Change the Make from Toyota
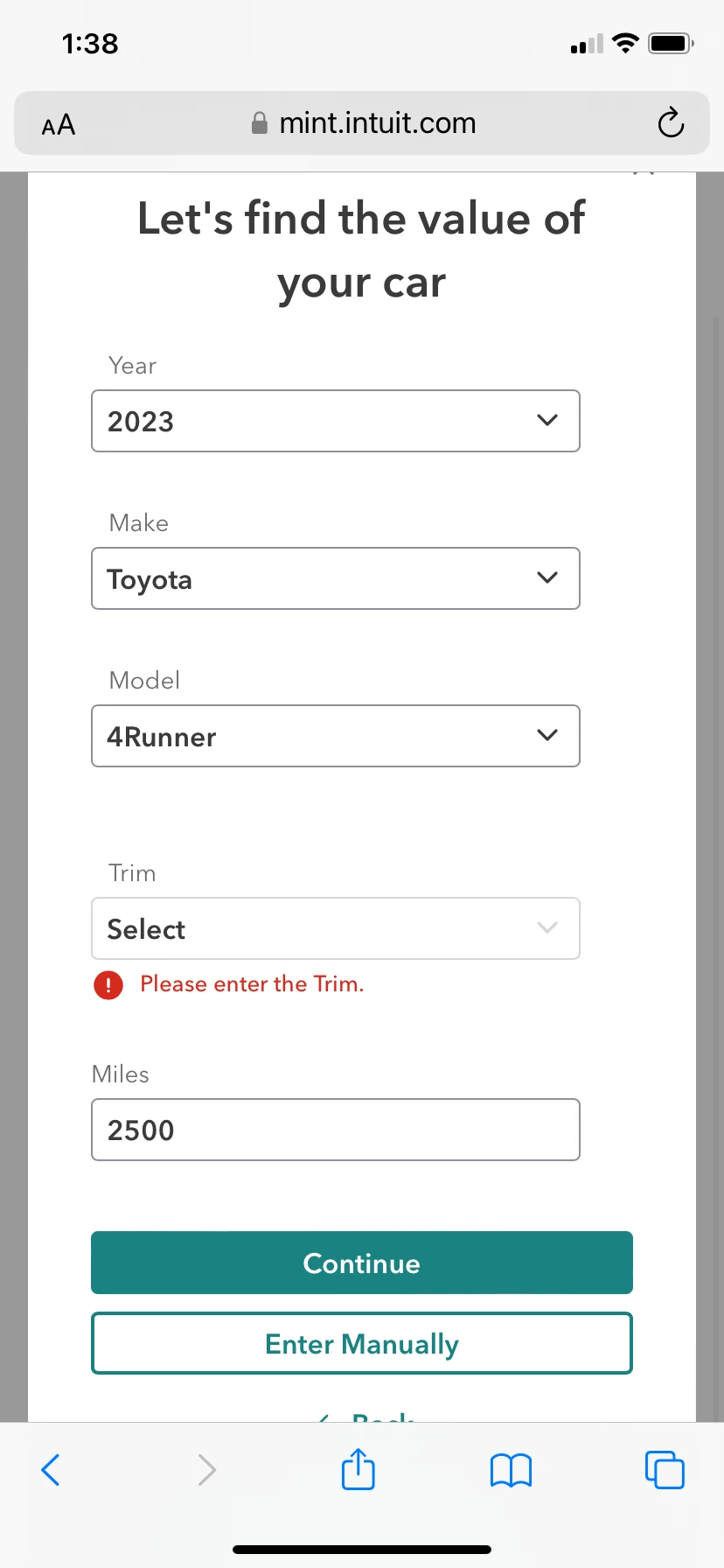This screenshot has width=724, height=1568. tap(336, 578)
